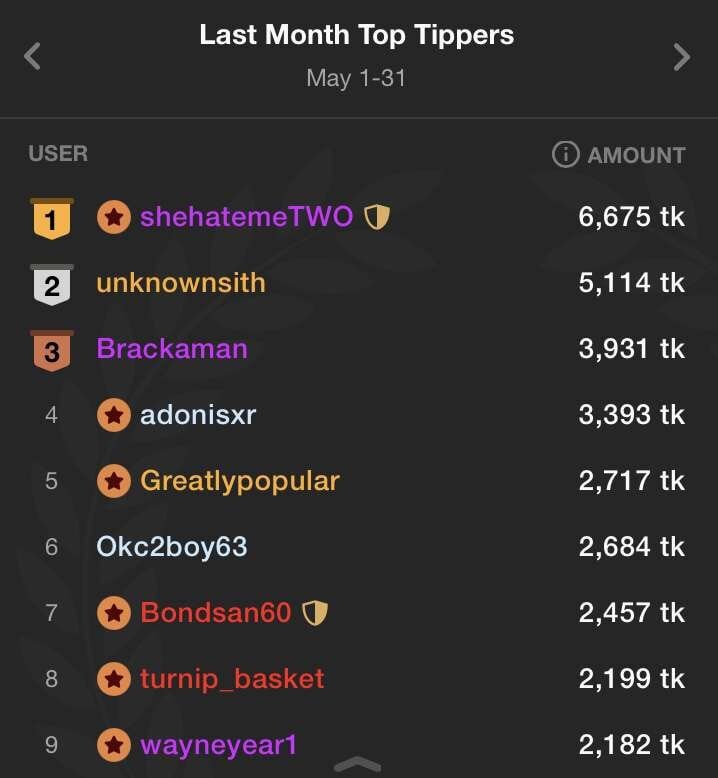Open shehatemeTWO's profile
The image size is (718, 778).
(246, 216)
